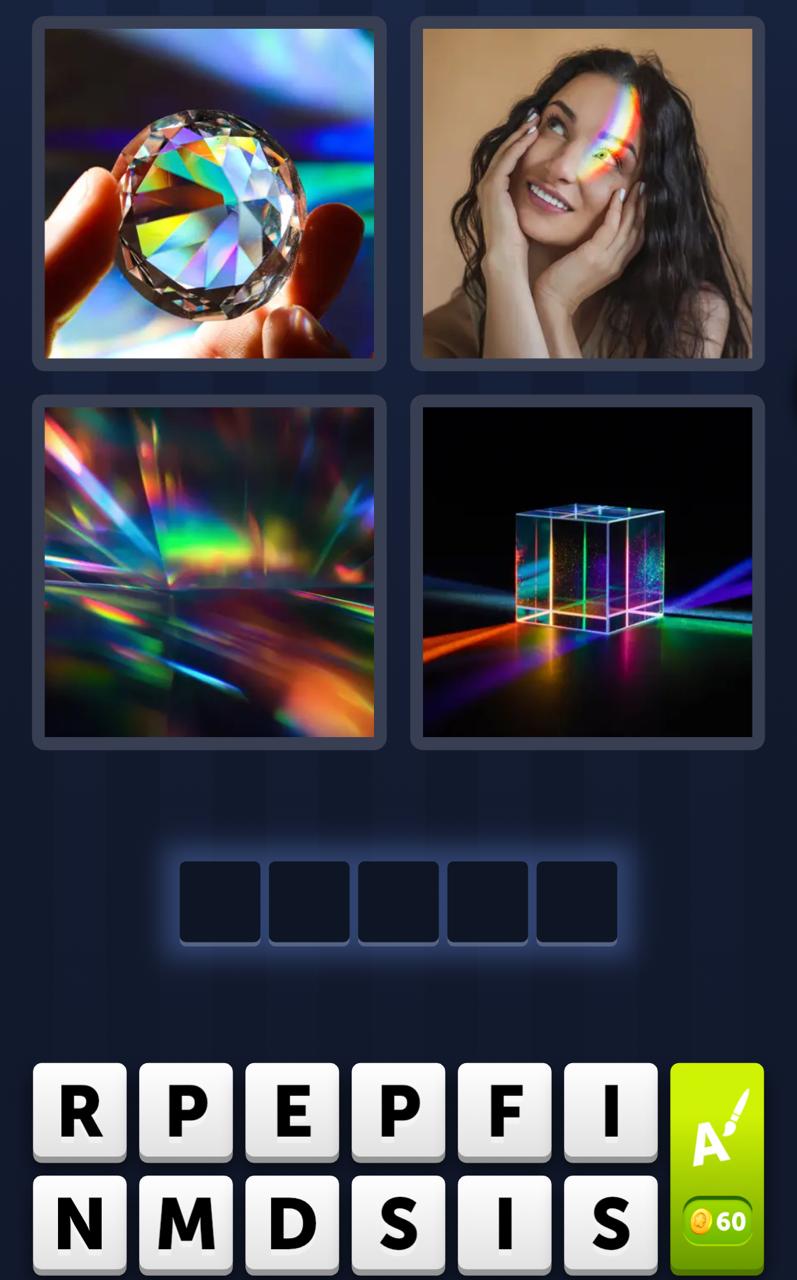This screenshot has width=797, height=1280.
Task: Use the 60-coin letter hint button
Action: pyautogui.click(x=716, y=1168)
